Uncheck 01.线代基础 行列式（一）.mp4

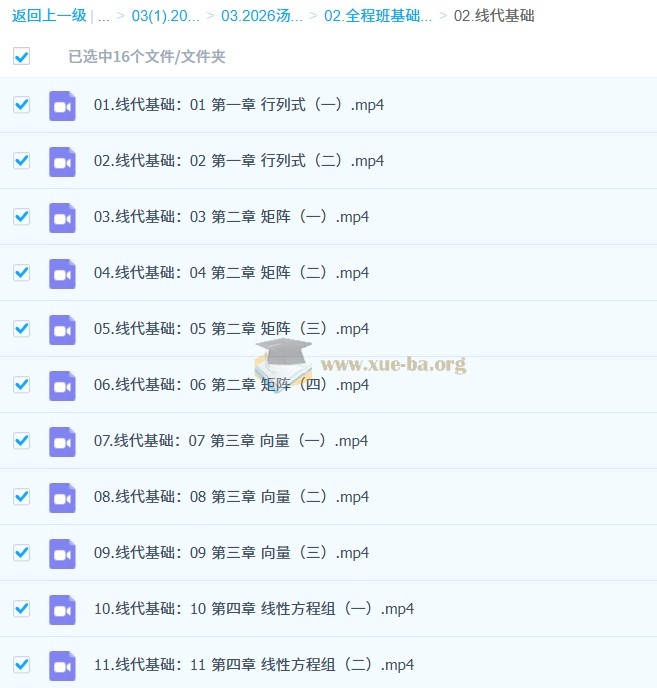click(x=21, y=104)
